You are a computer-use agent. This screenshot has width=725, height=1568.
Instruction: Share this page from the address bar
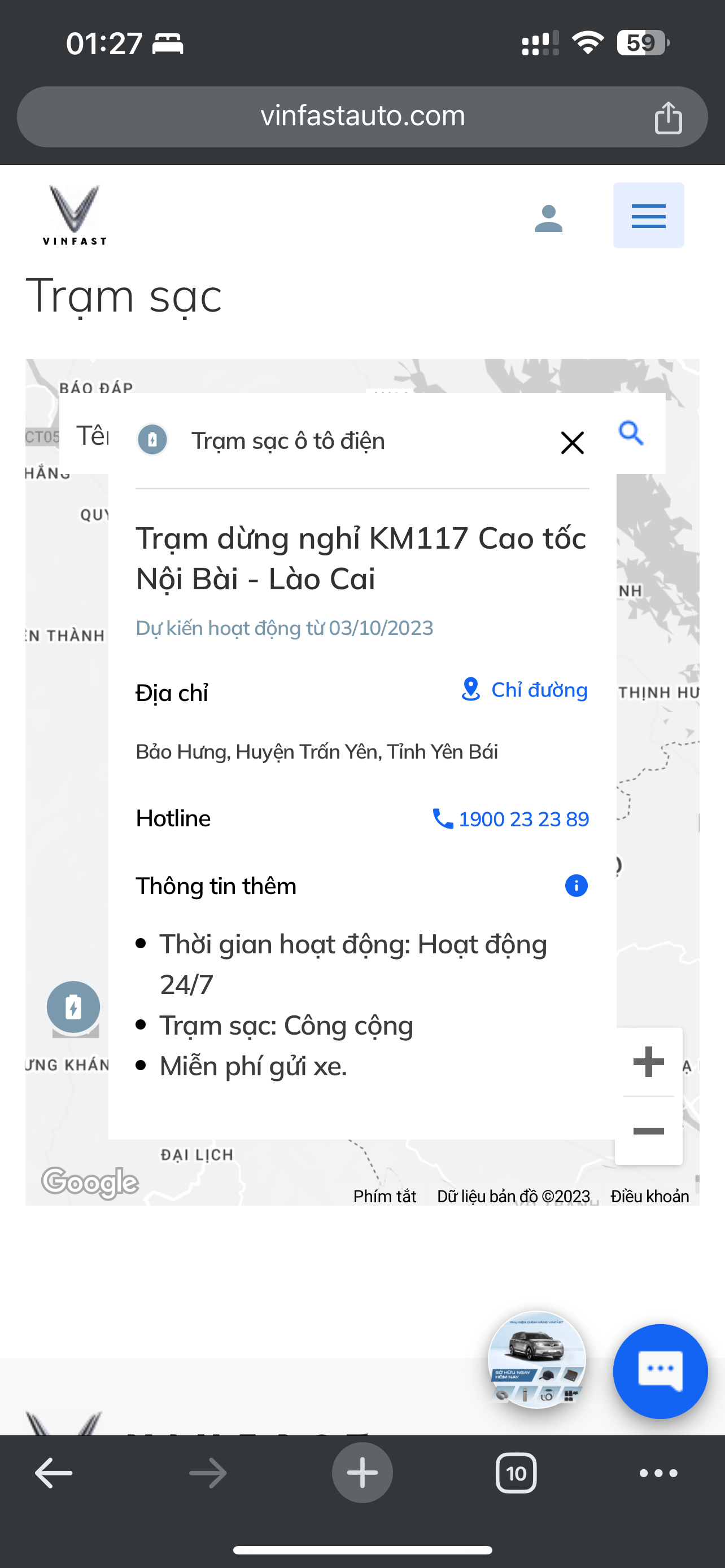coord(668,117)
